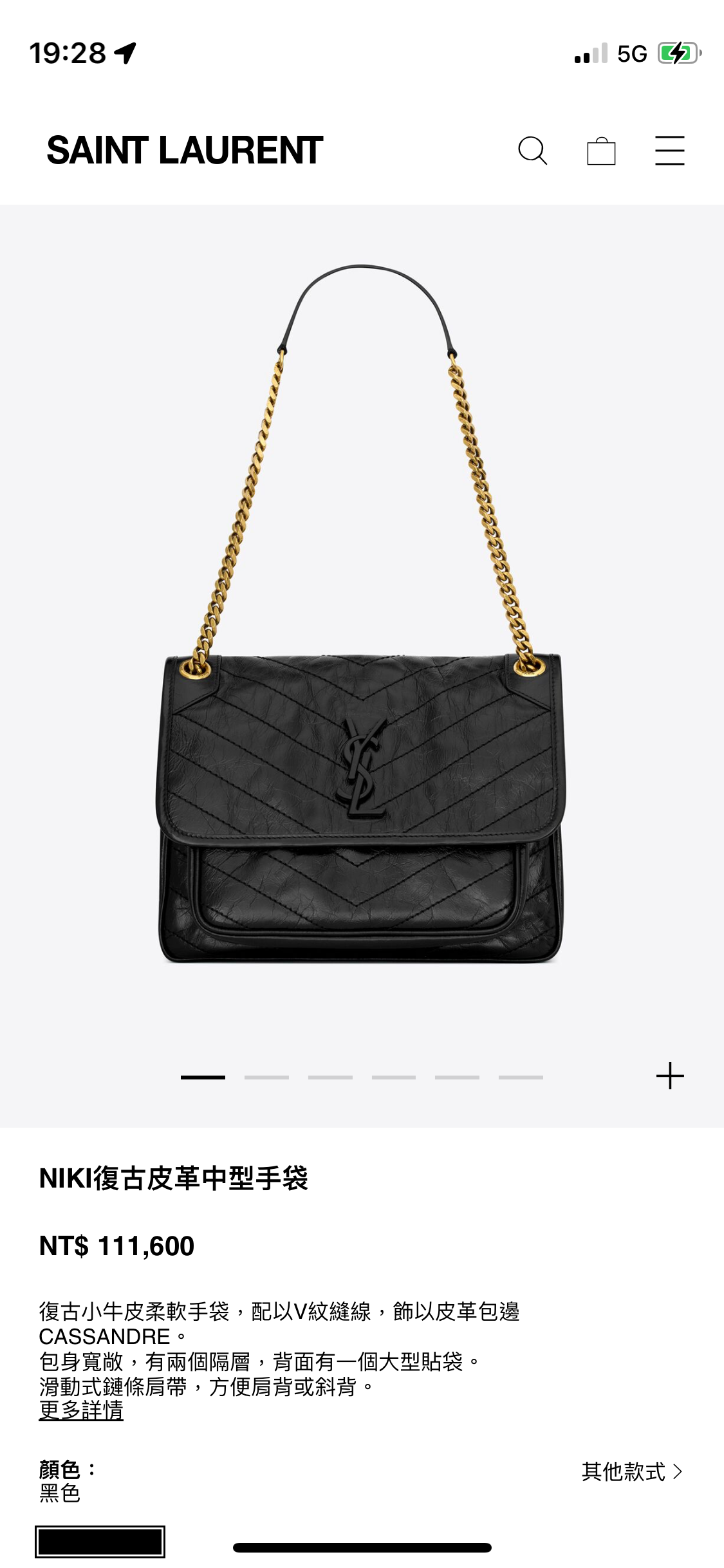Screen dimensions: 724x1568
Task: Open the shopping bag
Action: tap(601, 151)
